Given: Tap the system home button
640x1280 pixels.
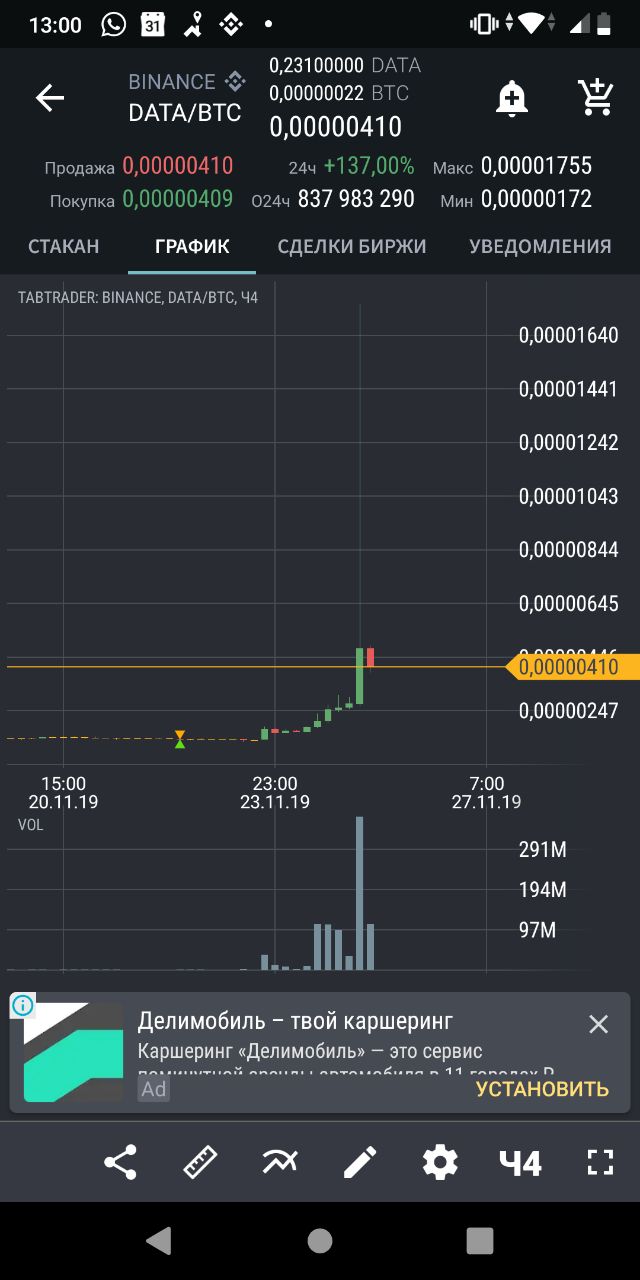Looking at the screenshot, I should 320,1241.
